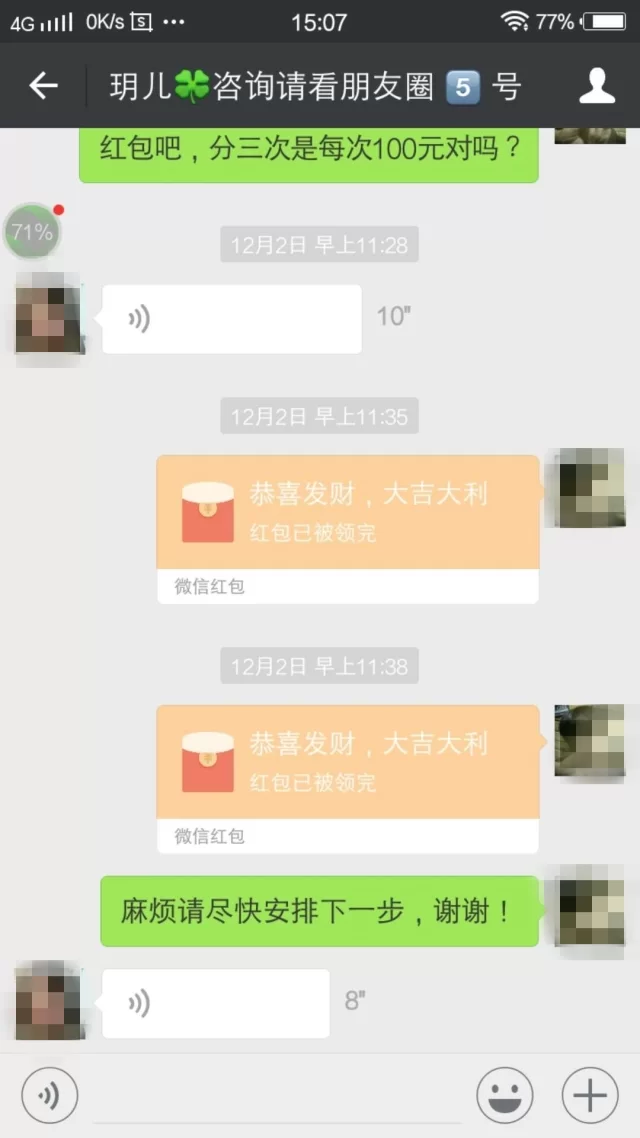Play the 8-second voice message
Viewport: 640px width, 1138px height.
tap(215, 1003)
